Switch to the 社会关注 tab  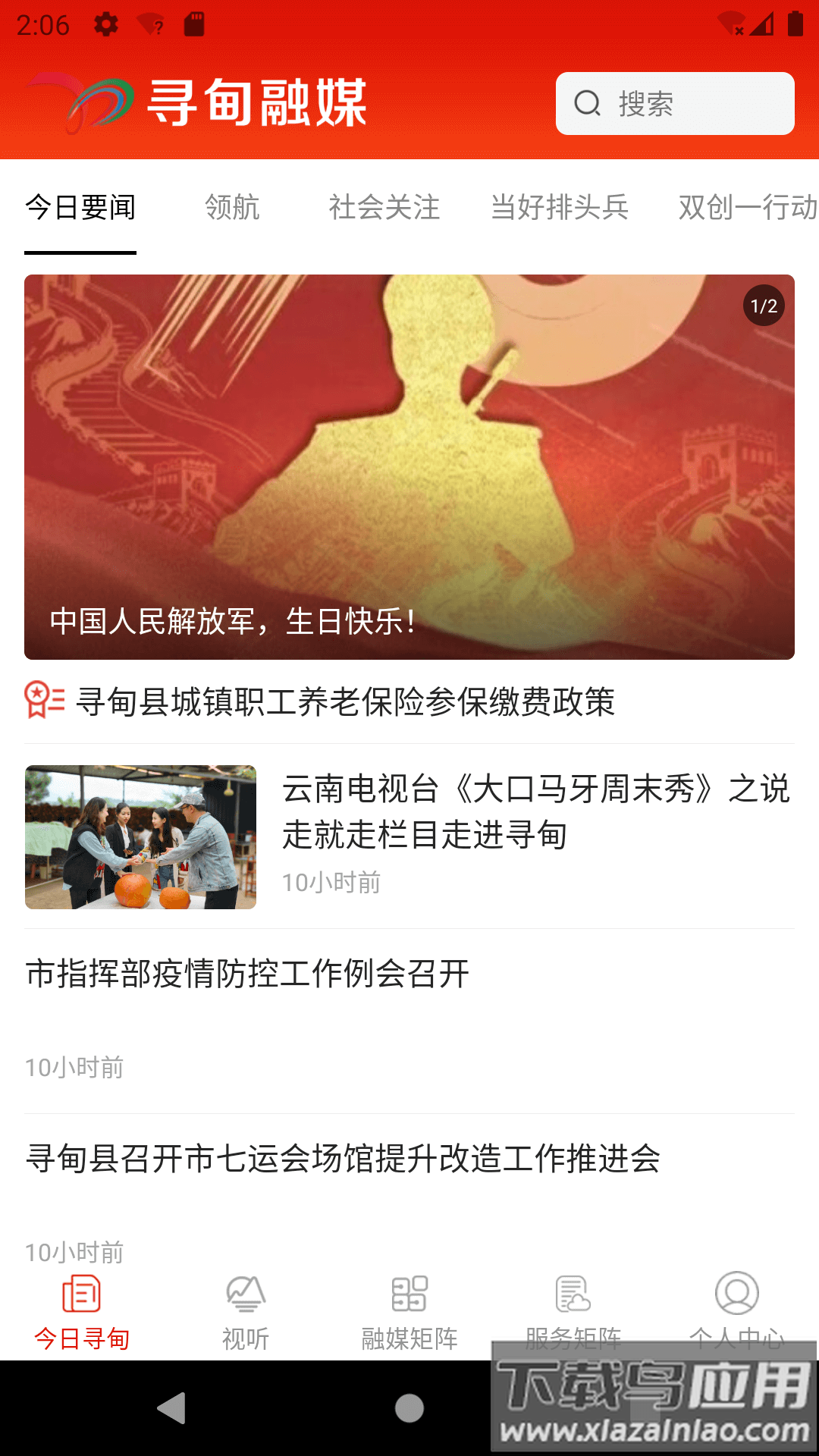click(382, 207)
